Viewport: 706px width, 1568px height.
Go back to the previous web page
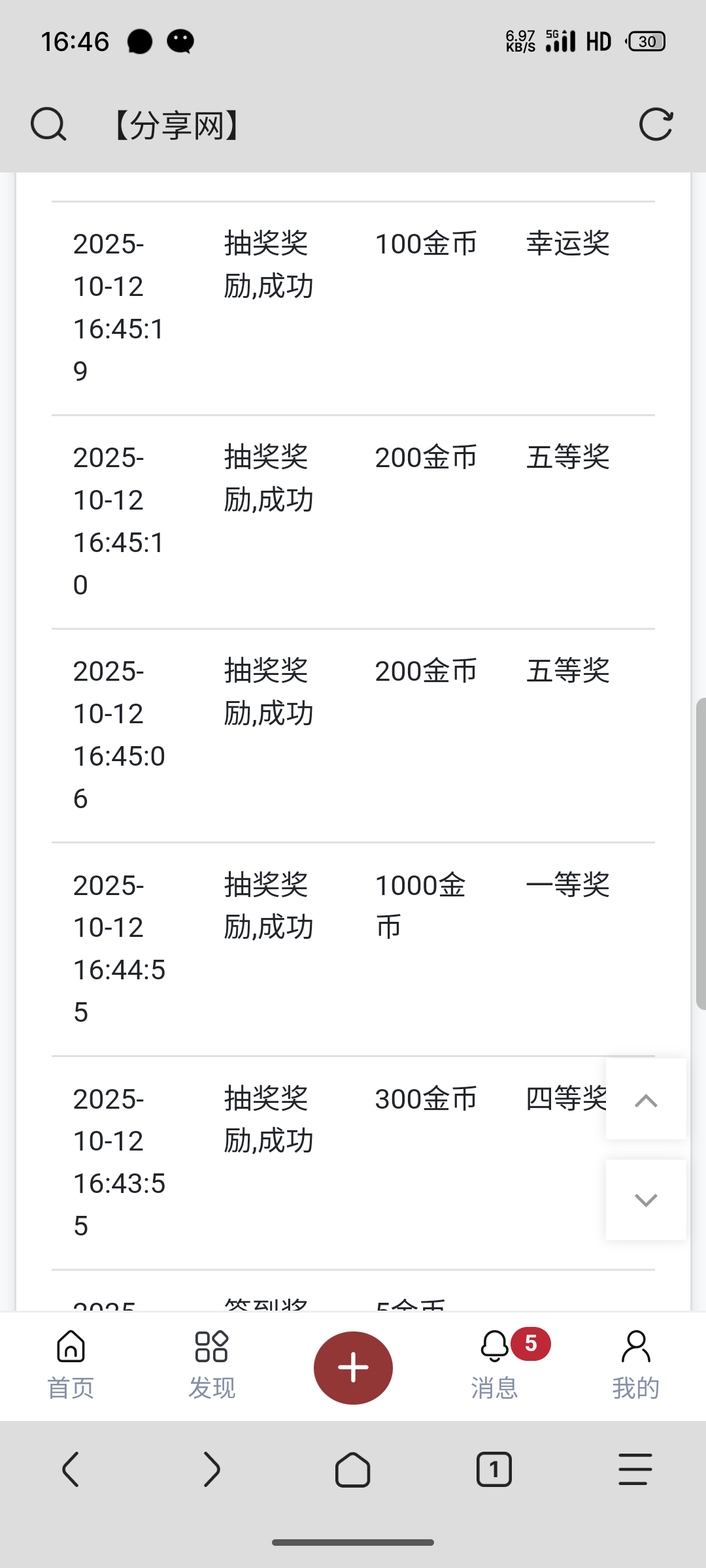[71, 1470]
